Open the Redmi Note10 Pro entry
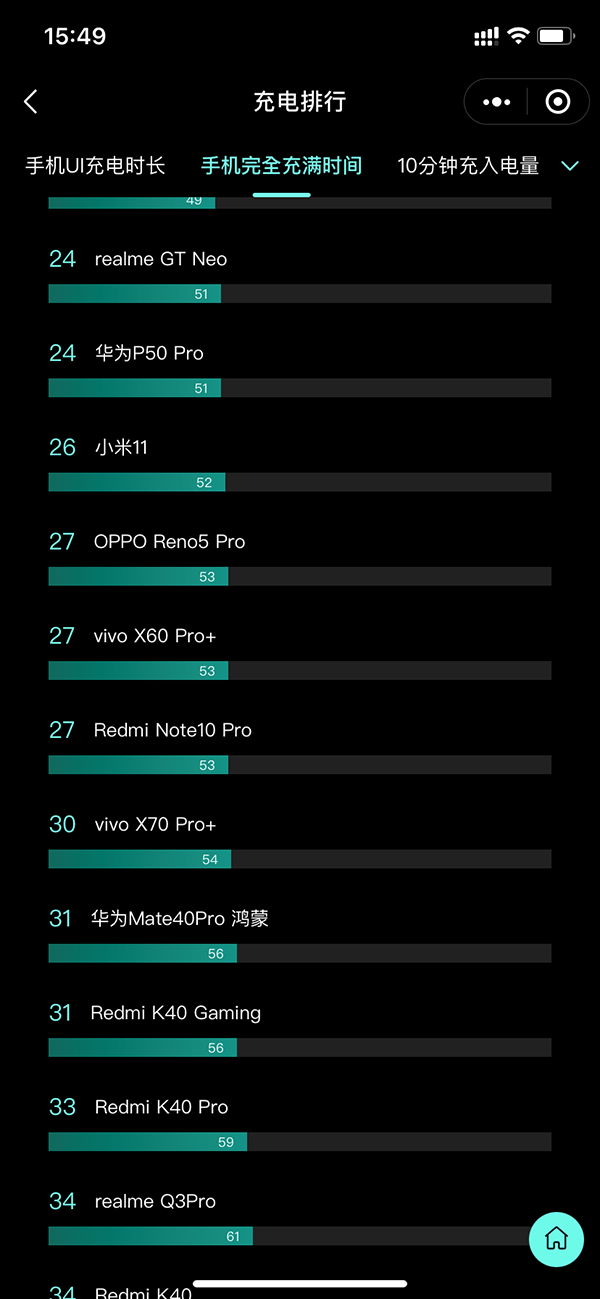This screenshot has width=600, height=1299. (x=172, y=730)
